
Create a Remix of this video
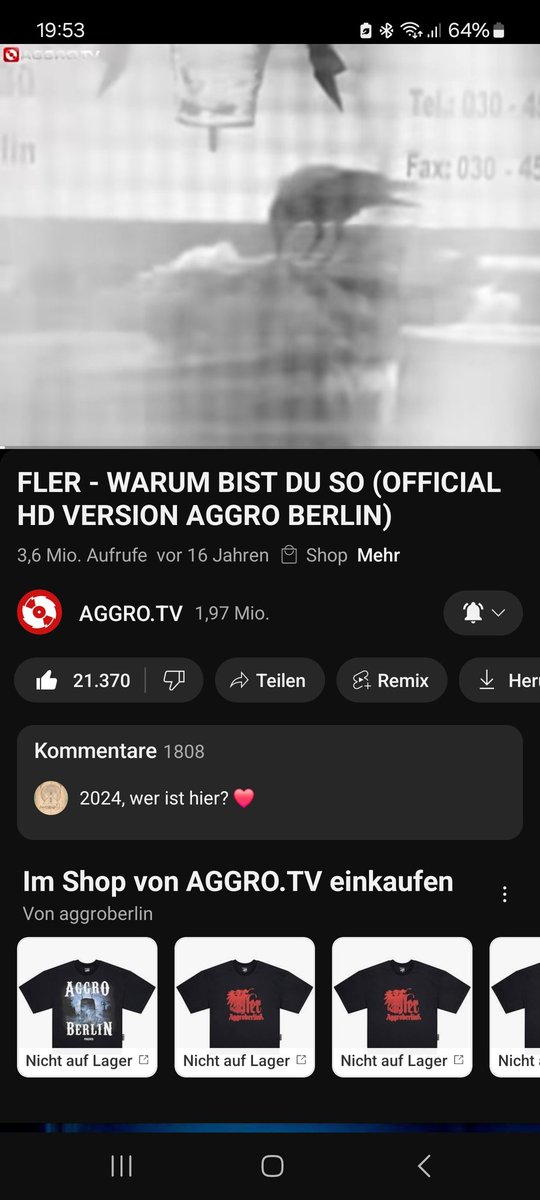pos(391,680)
